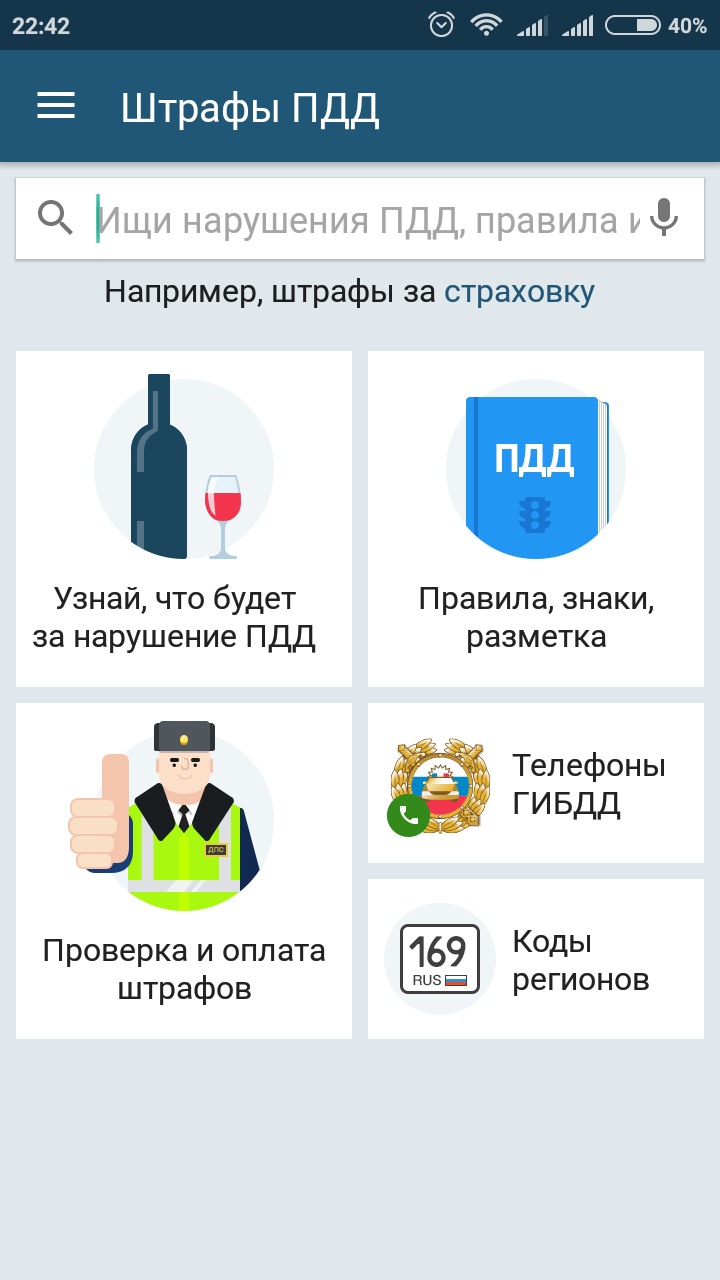Open Телефоны ГИБДД
The image size is (720, 1280).
coord(536,783)
